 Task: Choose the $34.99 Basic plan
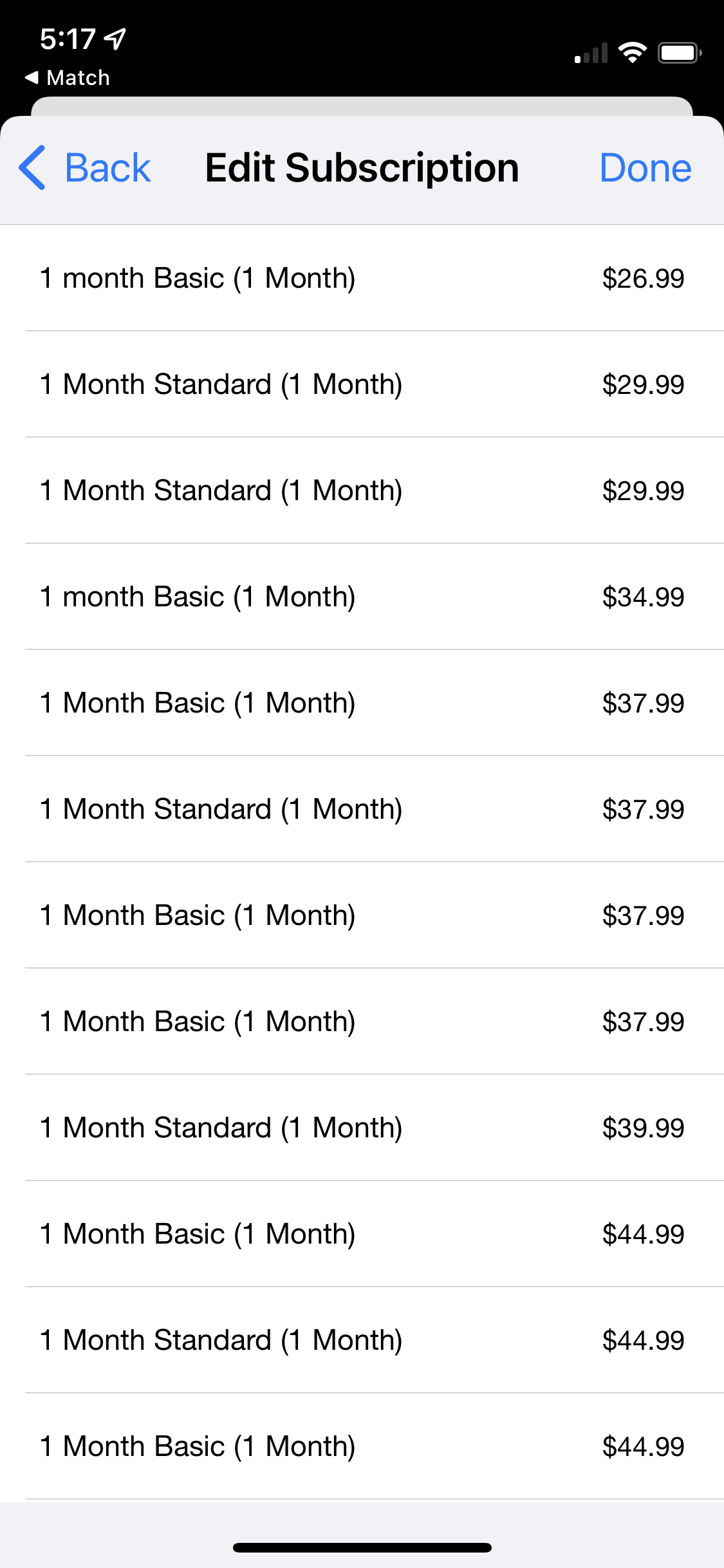pyautogui.click(x=362, y=597)
